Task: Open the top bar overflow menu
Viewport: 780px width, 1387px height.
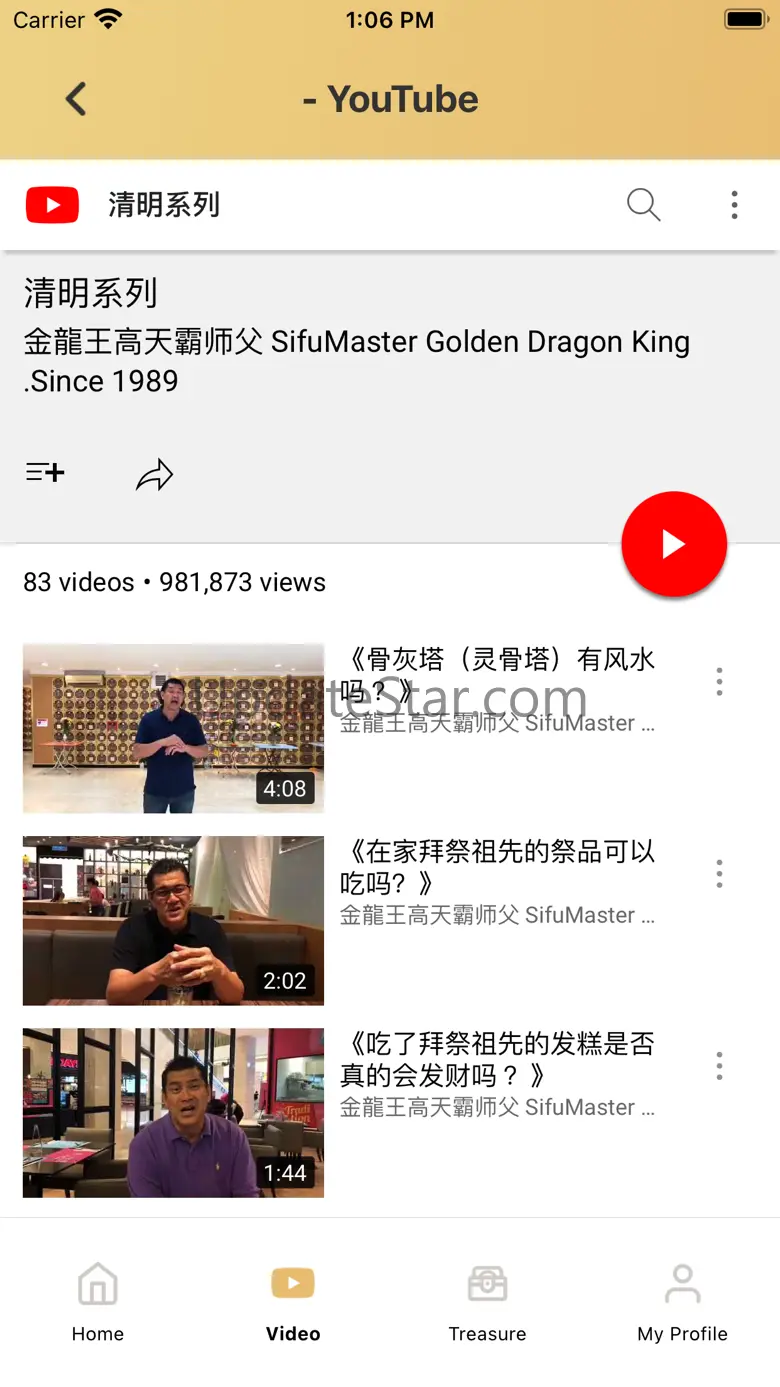Action: tap(734, 205)
